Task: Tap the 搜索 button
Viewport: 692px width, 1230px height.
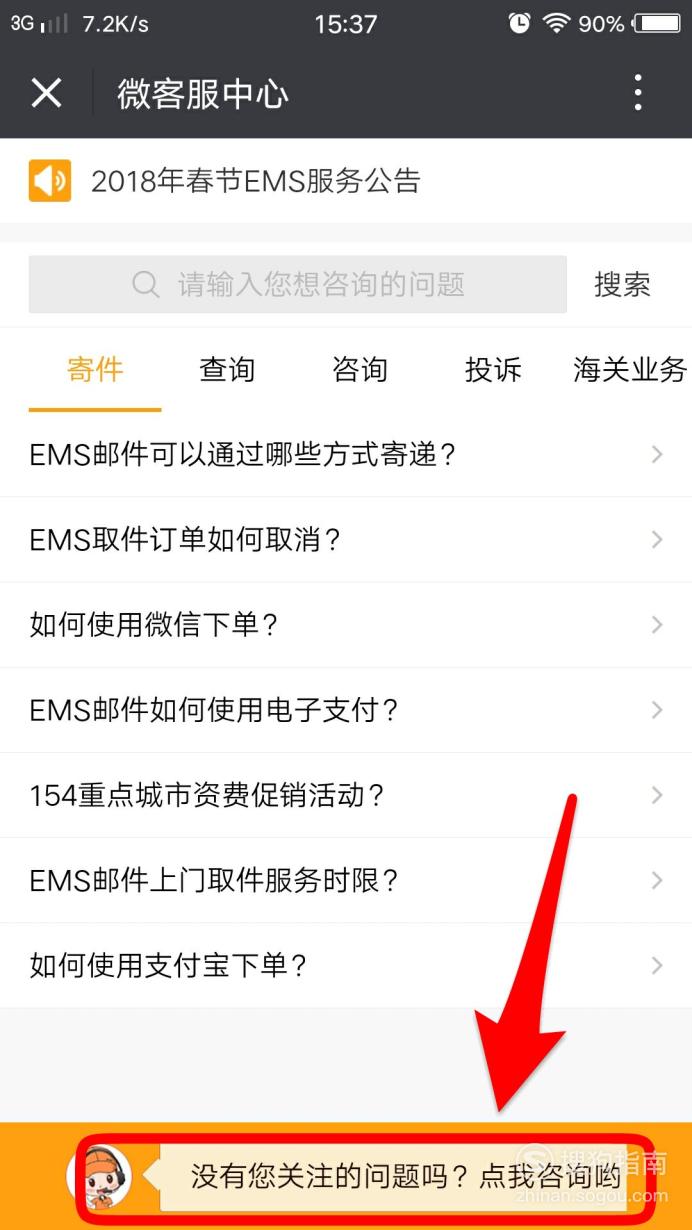Action: (622, 284)
